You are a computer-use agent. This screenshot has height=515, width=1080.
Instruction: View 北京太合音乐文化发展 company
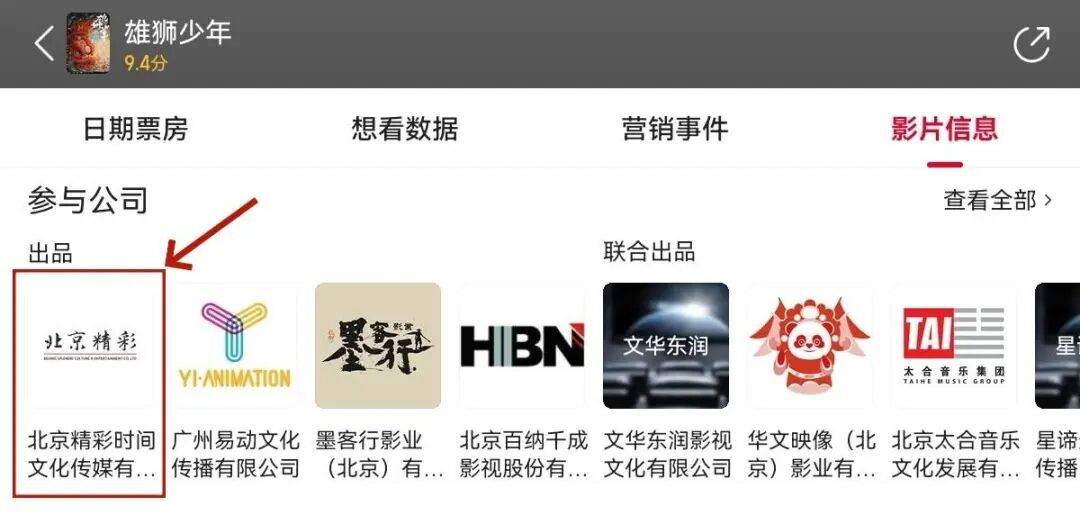(953, 346)
